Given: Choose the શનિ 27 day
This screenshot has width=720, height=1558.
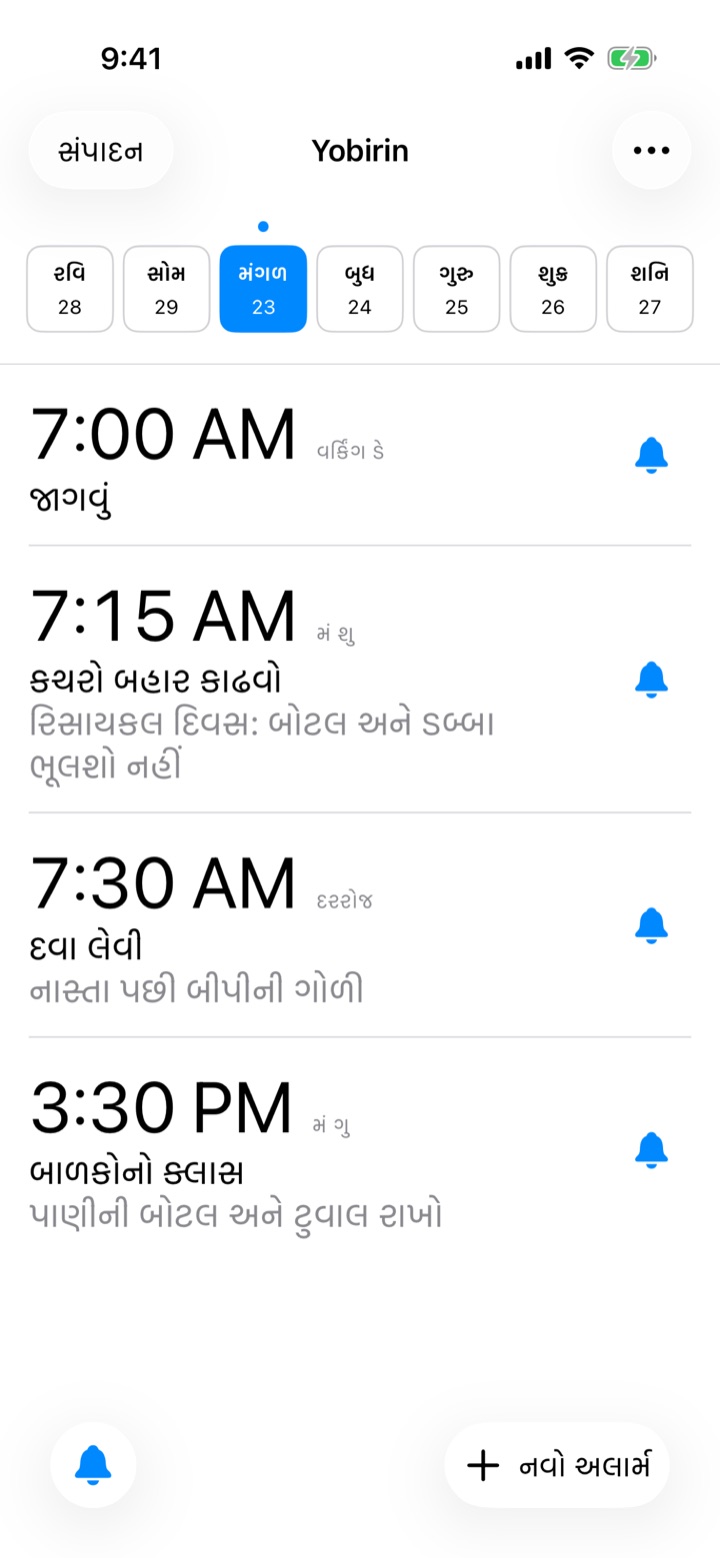Looking at the screenshot, I should tap(650, 289).
